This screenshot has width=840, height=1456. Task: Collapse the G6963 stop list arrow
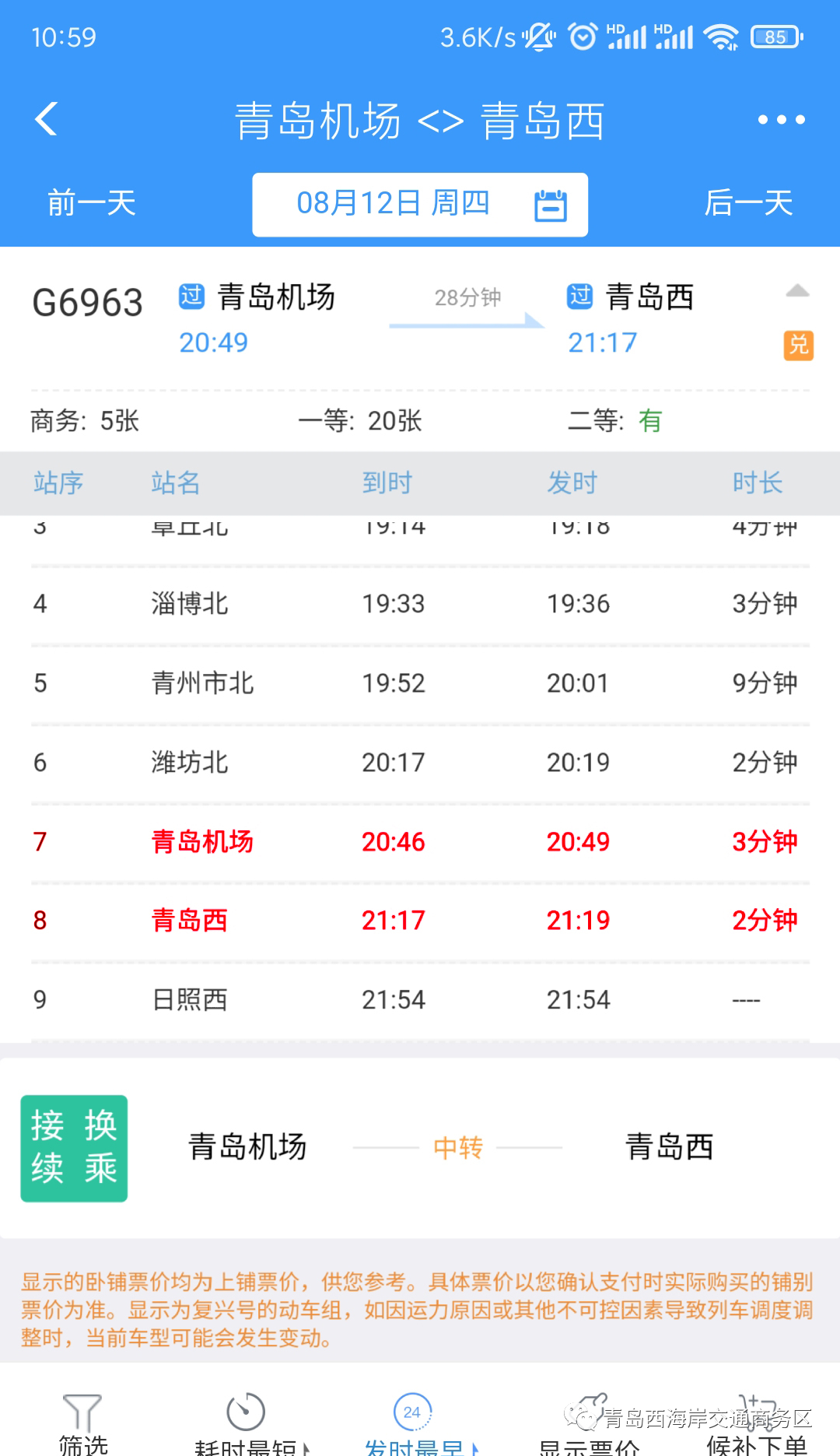[x=797, y=292]
